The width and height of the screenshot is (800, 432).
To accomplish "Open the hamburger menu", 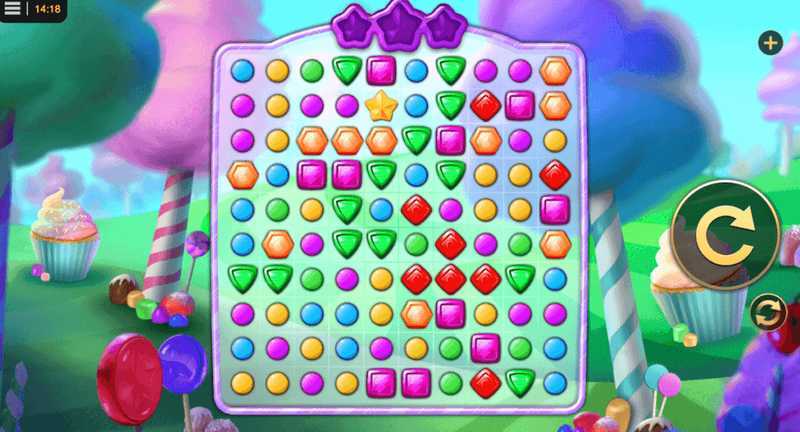I will (12, 9).
